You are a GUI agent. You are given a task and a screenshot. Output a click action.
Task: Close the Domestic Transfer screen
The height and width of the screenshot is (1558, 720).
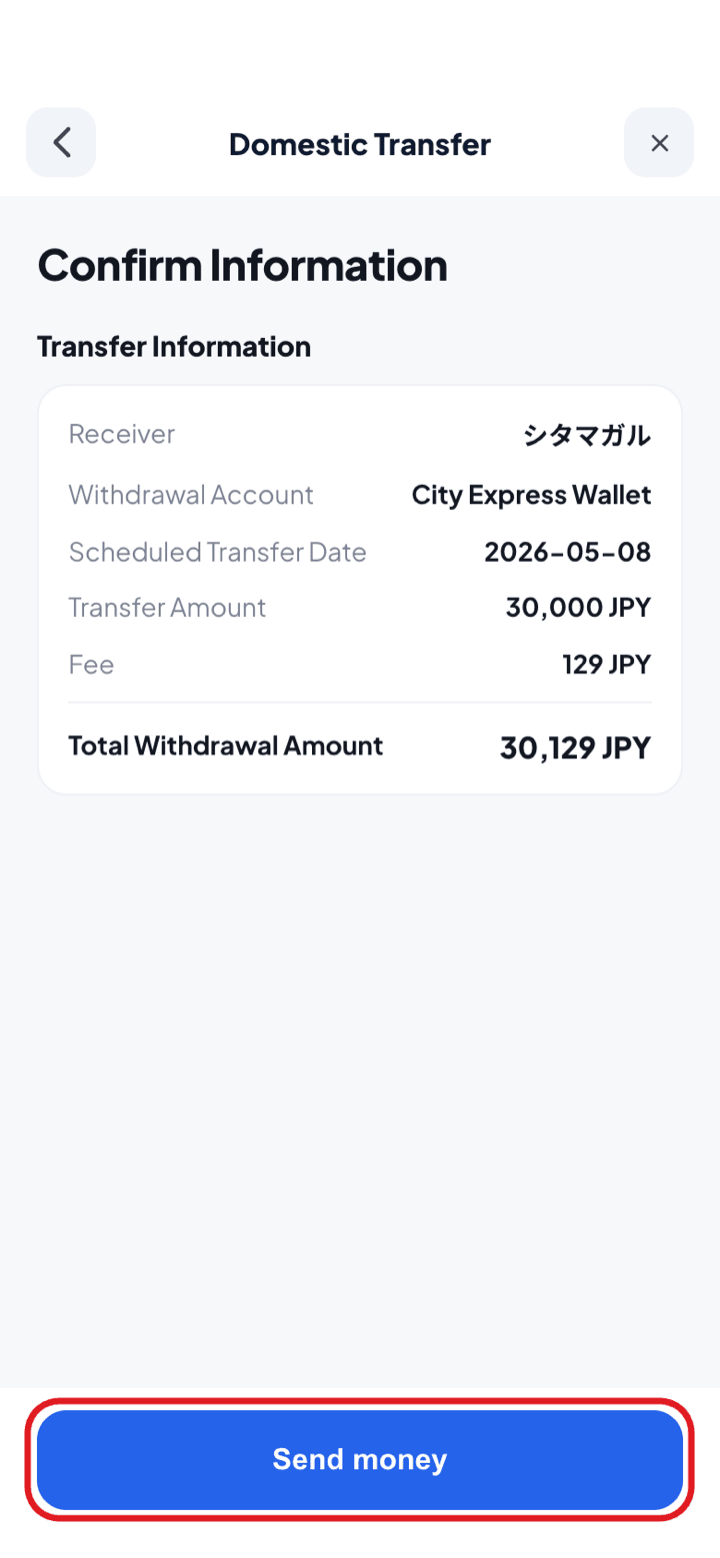coord(659,142)
